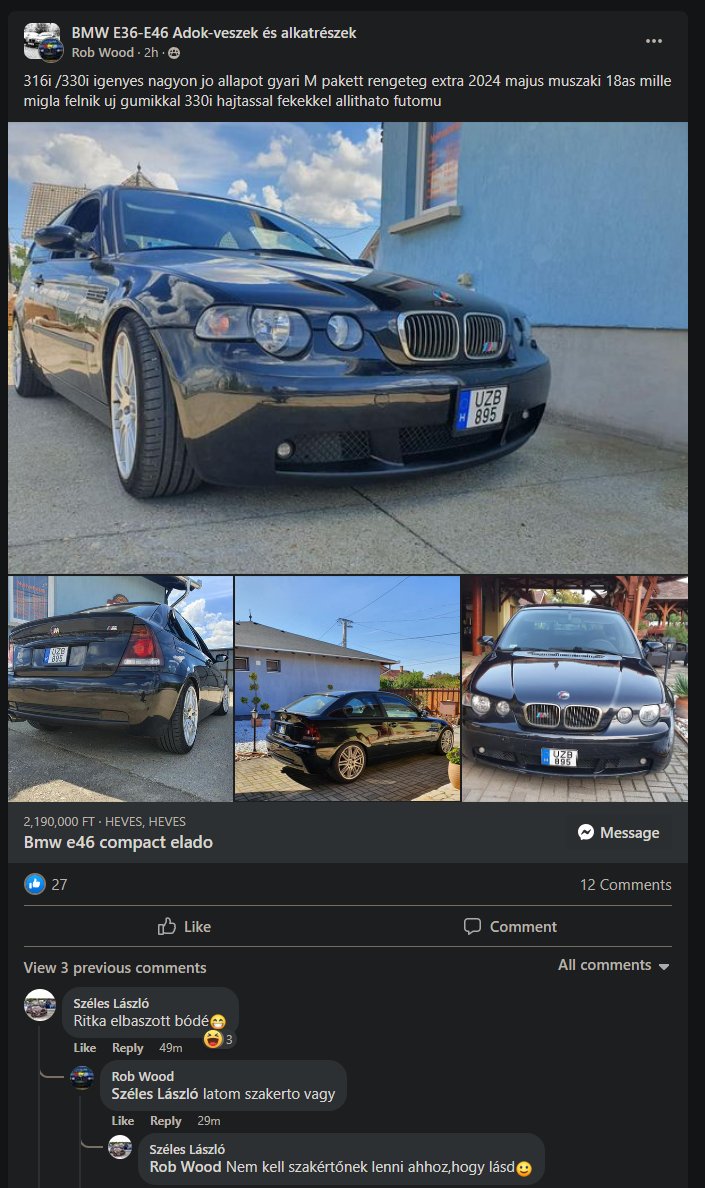Open the post's three-dot options menu
Viewport: 705px width, 1188px height.
654,41
